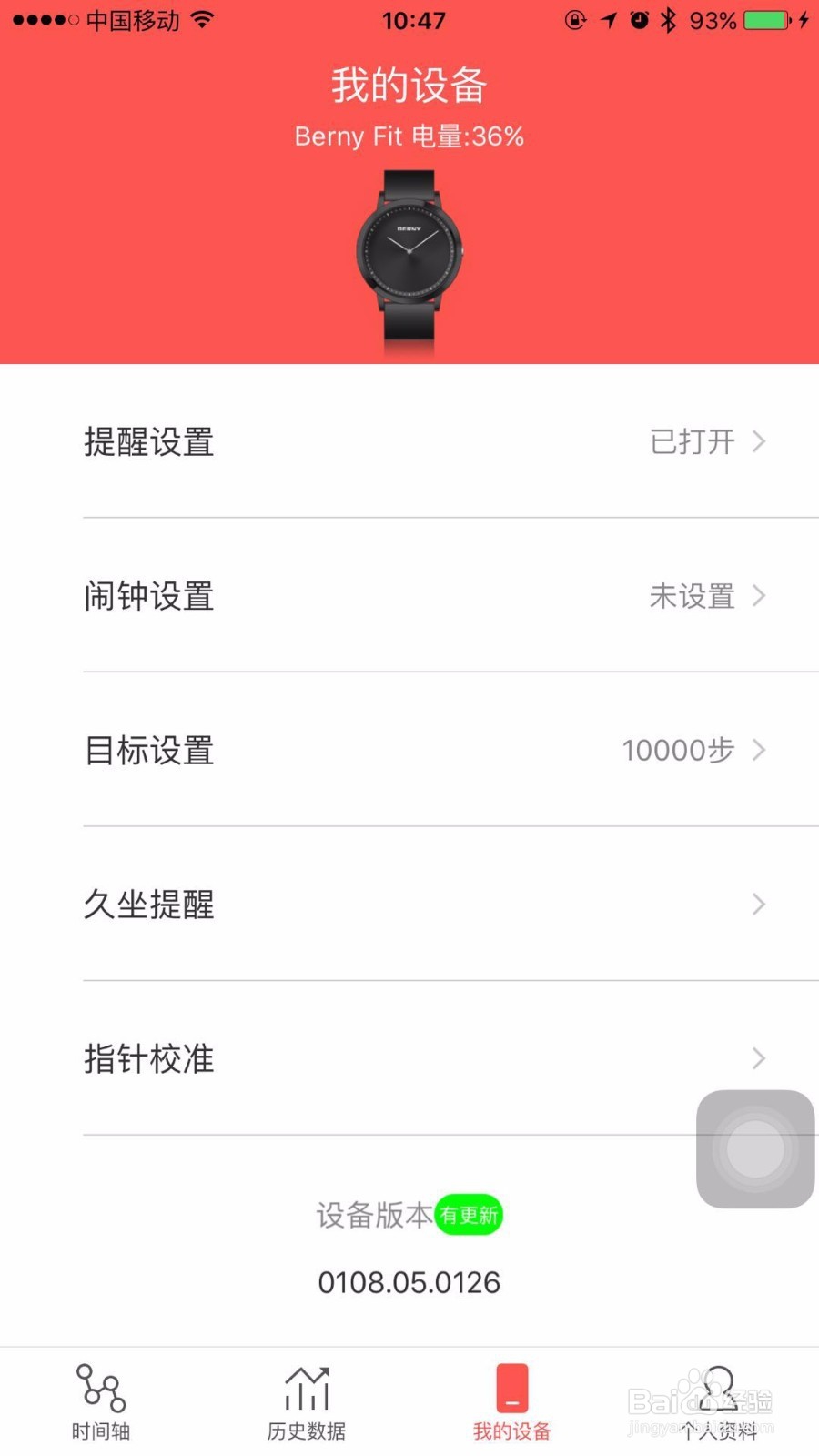Viewport: 819px width, 1456px height.
Task: Open the 个人资料 tab
Action: click(717, 1403)
